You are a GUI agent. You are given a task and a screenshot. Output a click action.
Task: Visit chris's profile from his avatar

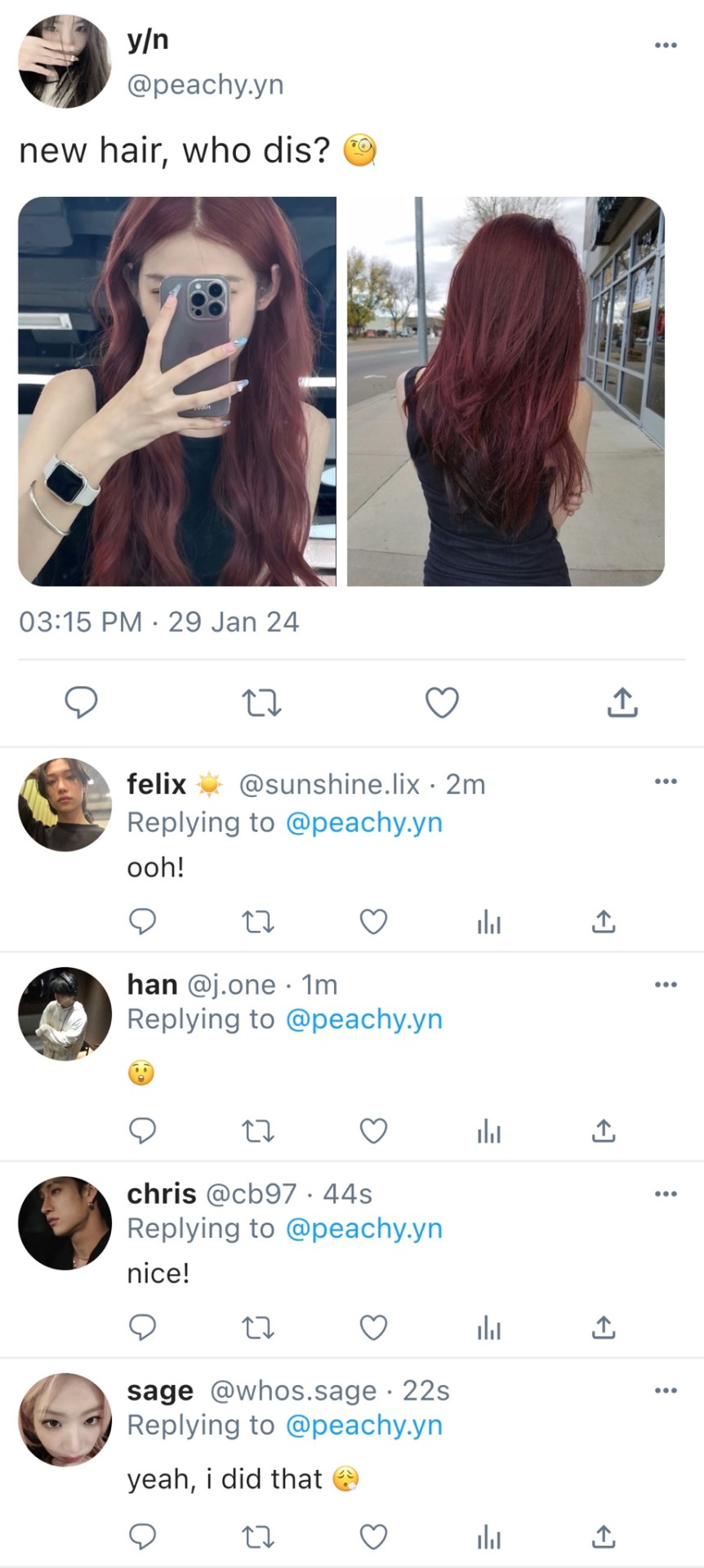coord(65,1223)
